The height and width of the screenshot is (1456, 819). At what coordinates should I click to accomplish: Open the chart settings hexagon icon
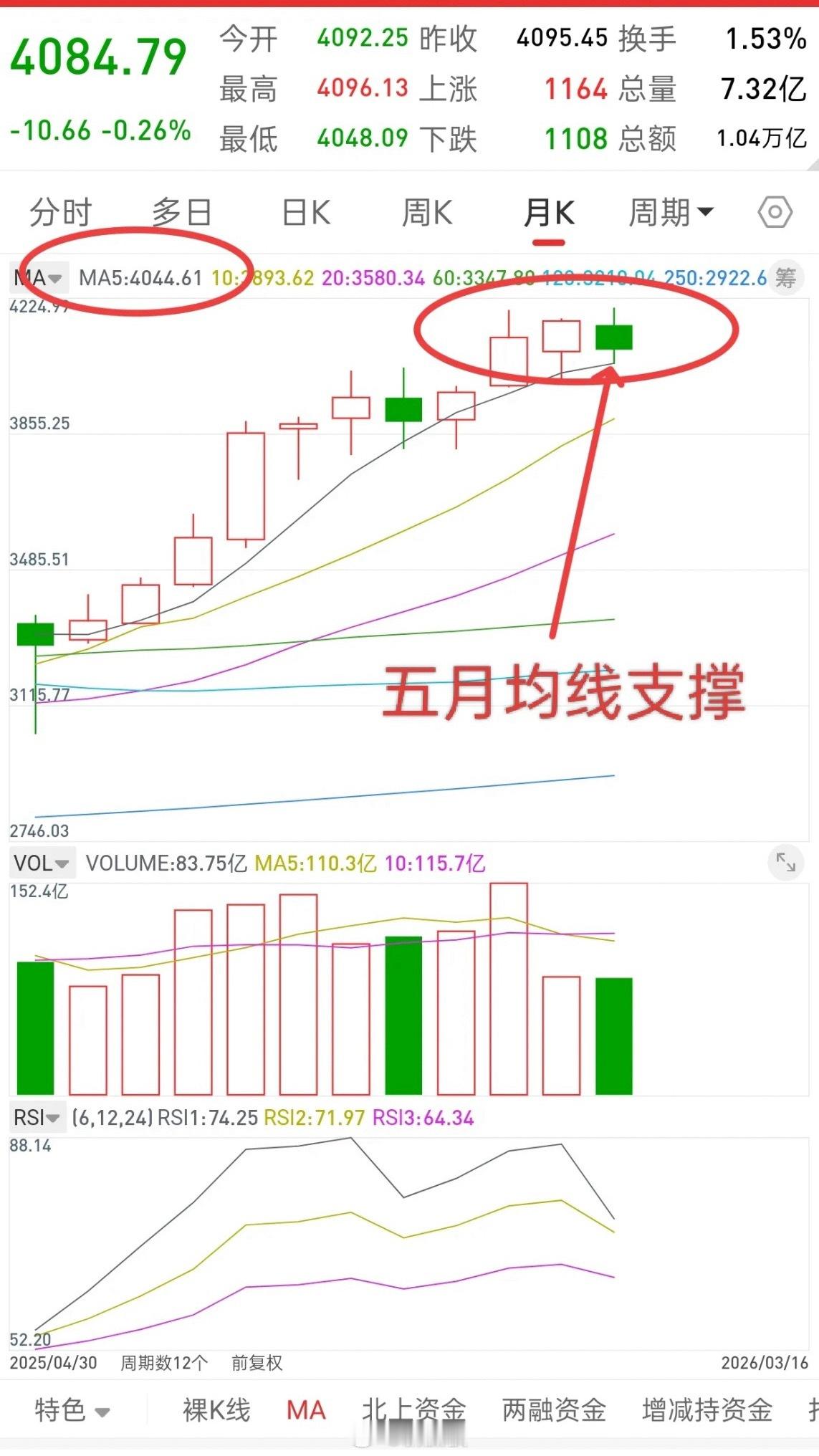[x=776, y=211]
